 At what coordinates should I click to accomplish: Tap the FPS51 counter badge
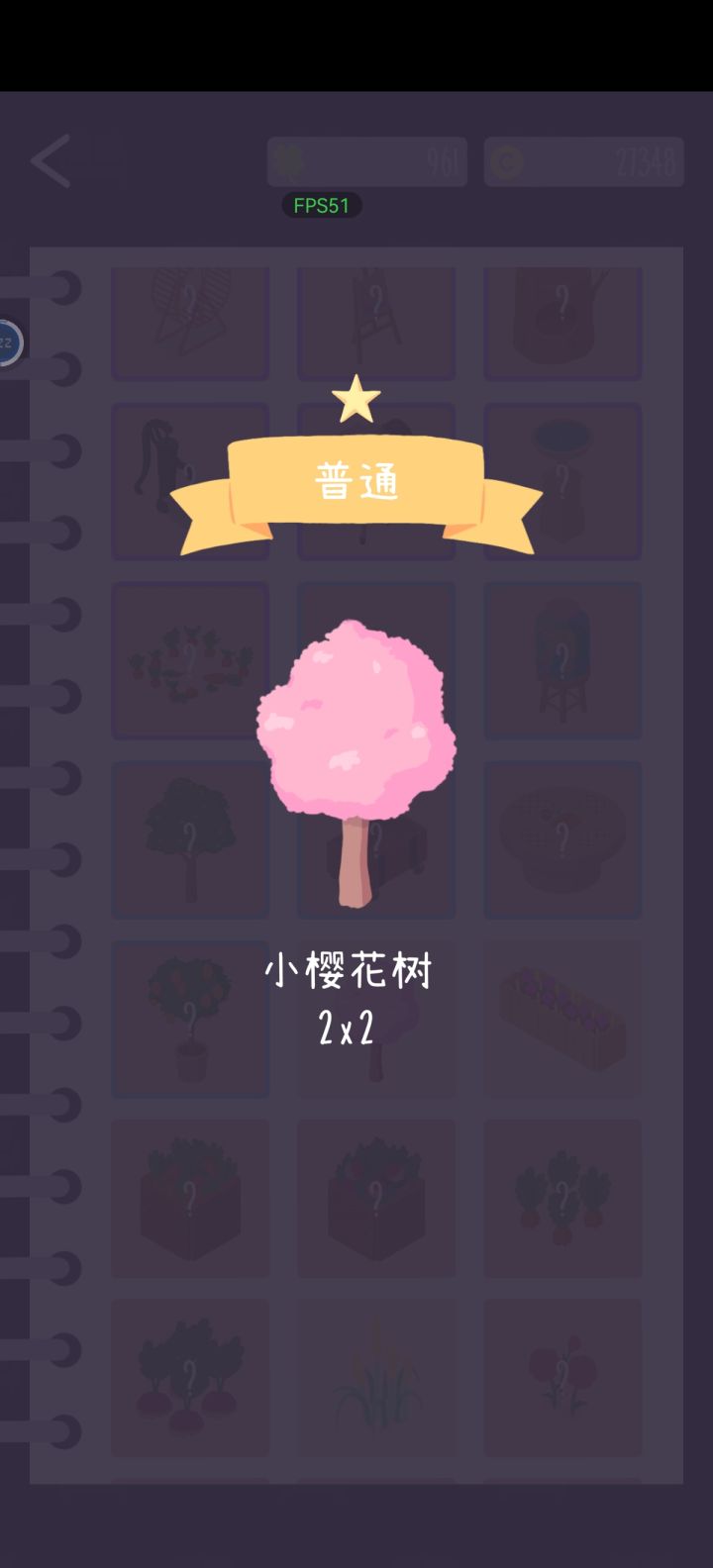320,207
